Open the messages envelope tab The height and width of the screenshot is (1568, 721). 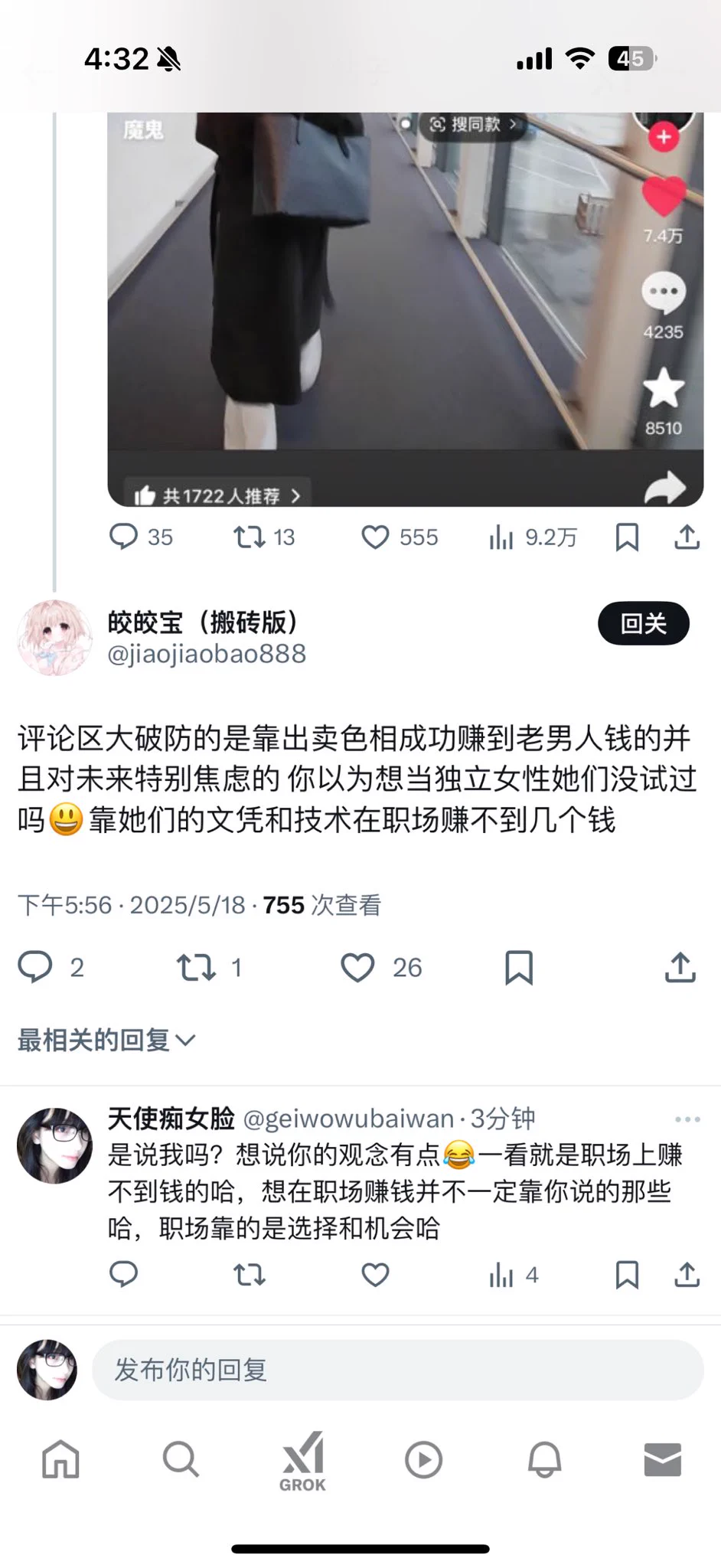[x=662, y=1459]
